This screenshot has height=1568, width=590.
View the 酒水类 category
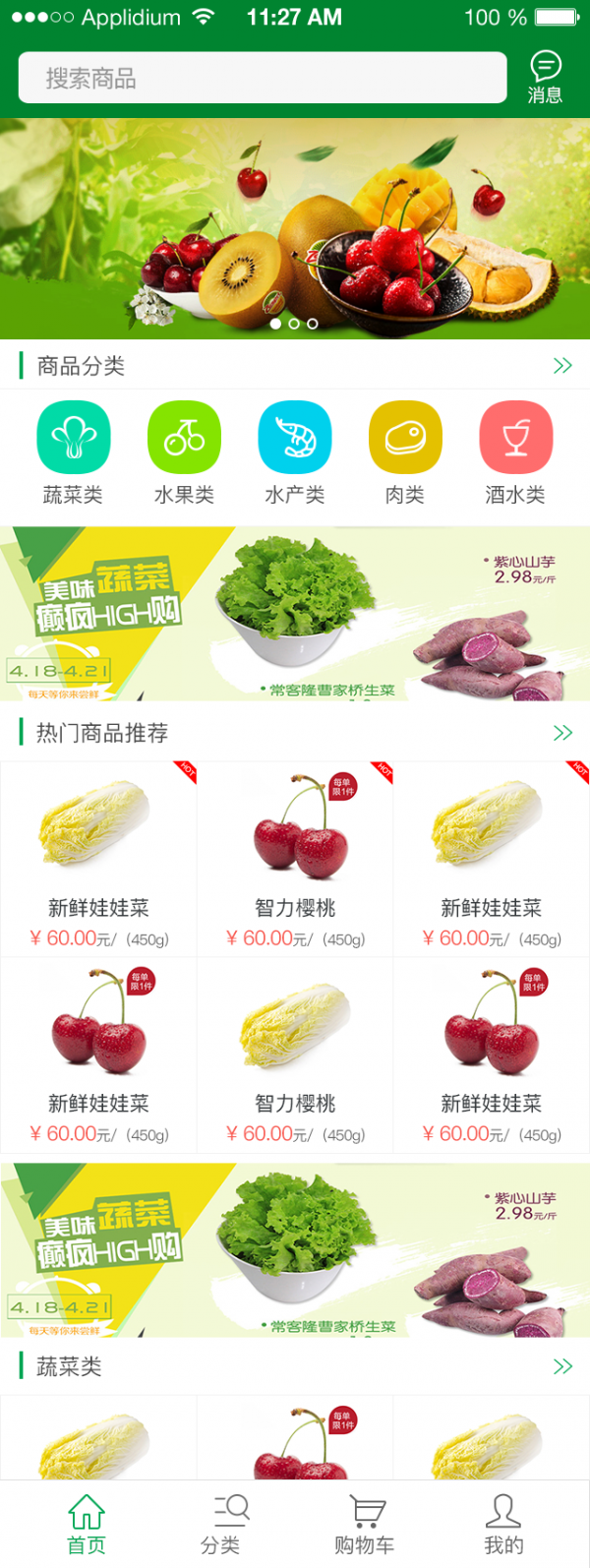tap(516, 438)
